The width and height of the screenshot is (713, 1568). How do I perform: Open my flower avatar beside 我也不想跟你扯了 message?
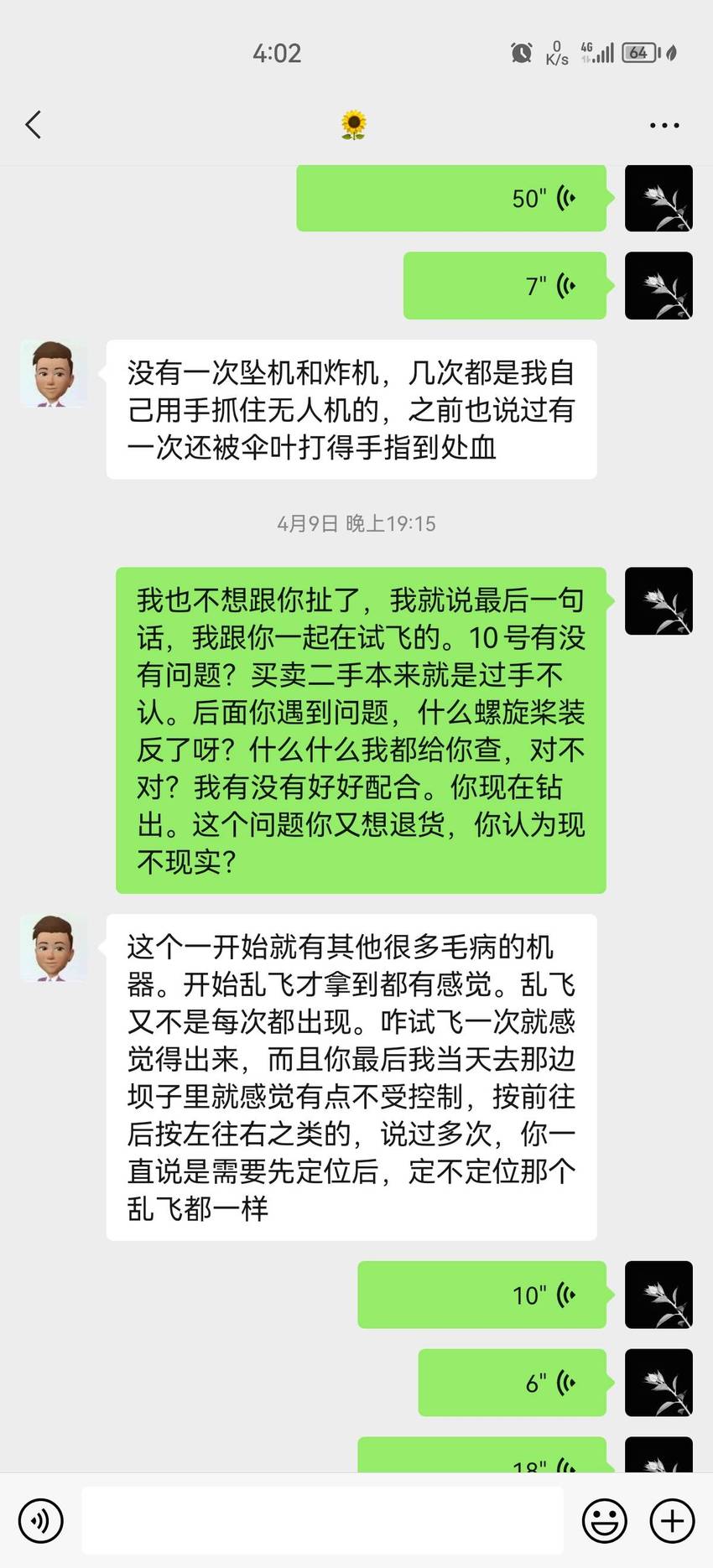point(658,601)
